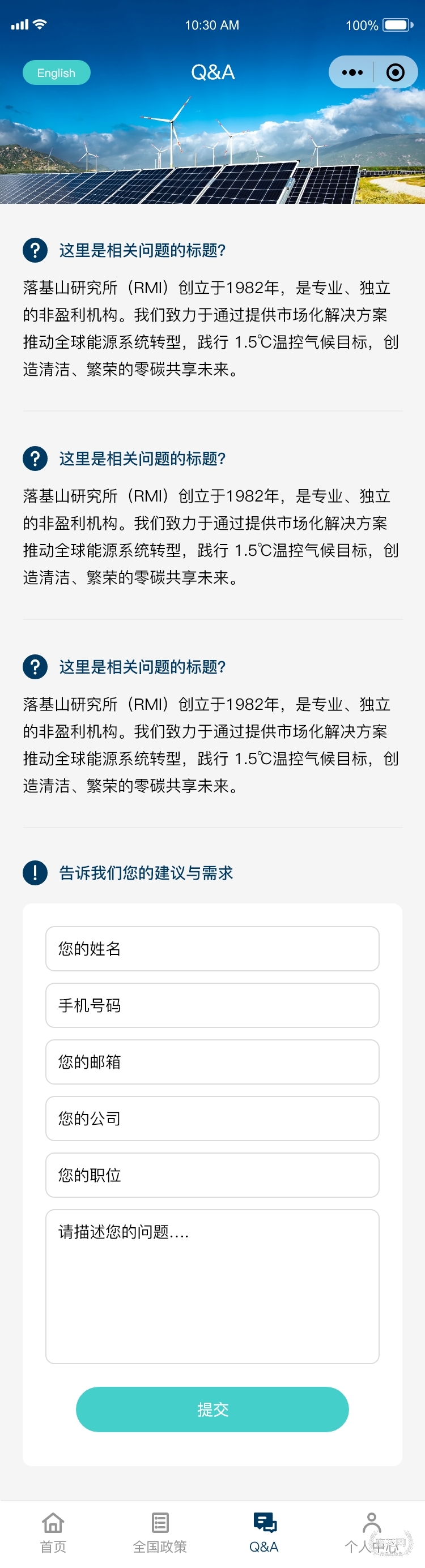Screen dimensions: 425x1568
Task: Tap the 手机号码 phone field
Action: click(x=212, y=1005)
